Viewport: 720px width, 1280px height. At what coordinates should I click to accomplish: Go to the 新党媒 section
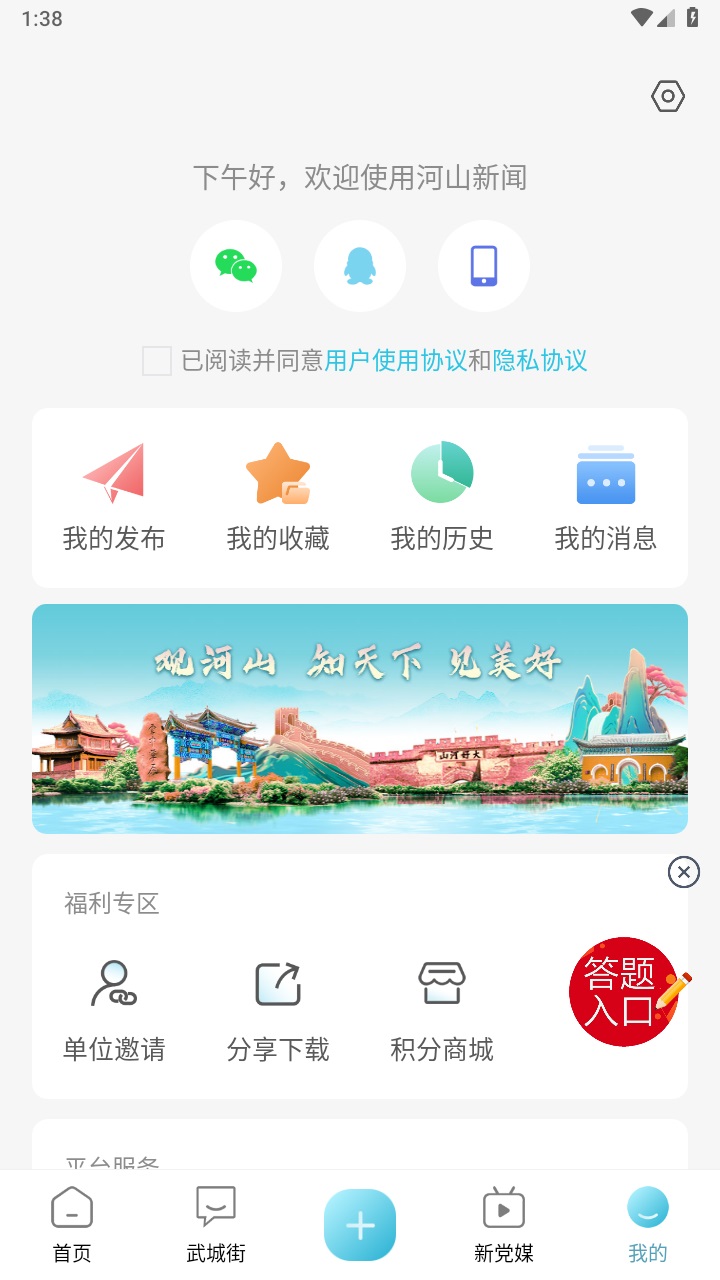coord(503,1222)
